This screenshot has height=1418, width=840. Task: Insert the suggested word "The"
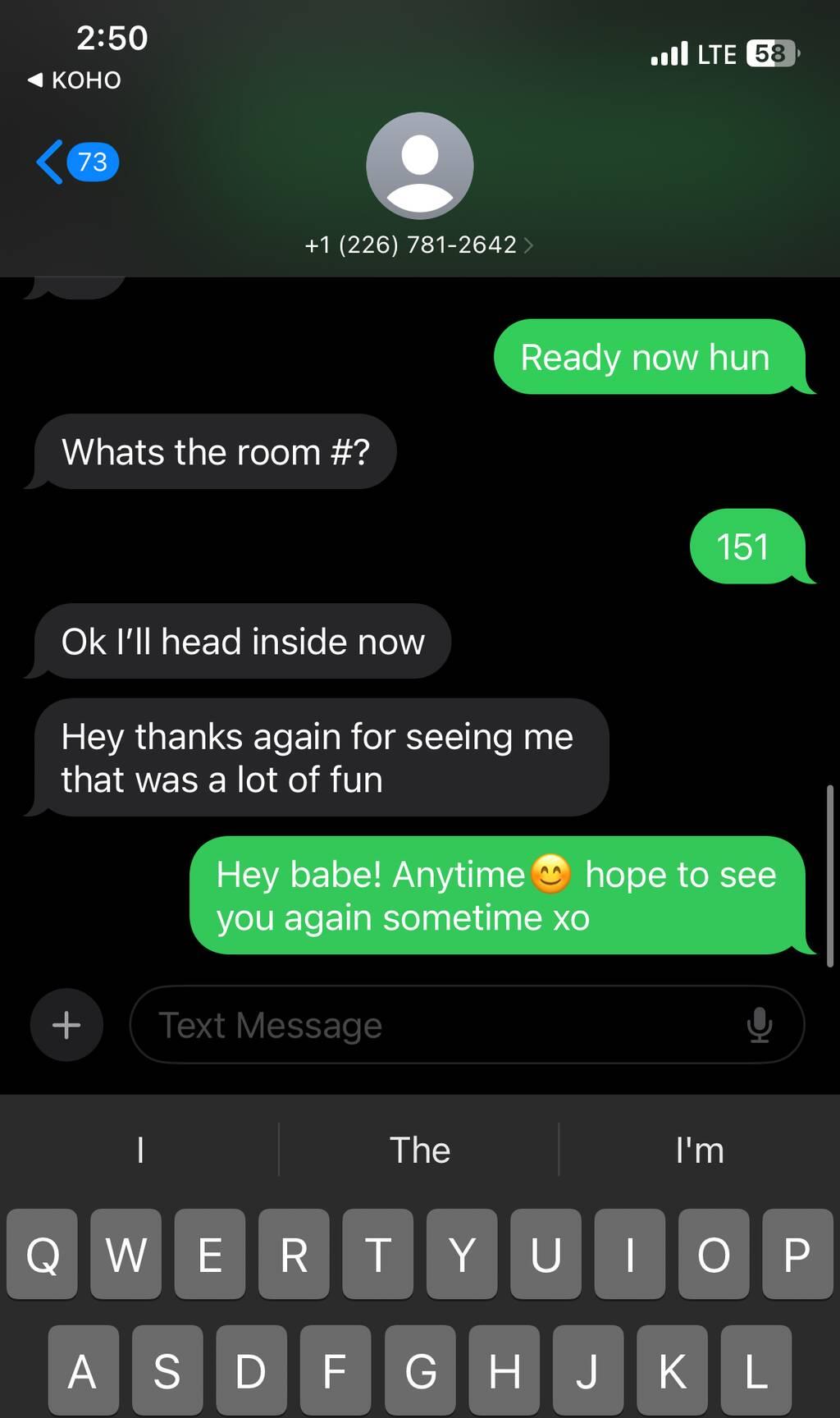(x=419, y=1150)
